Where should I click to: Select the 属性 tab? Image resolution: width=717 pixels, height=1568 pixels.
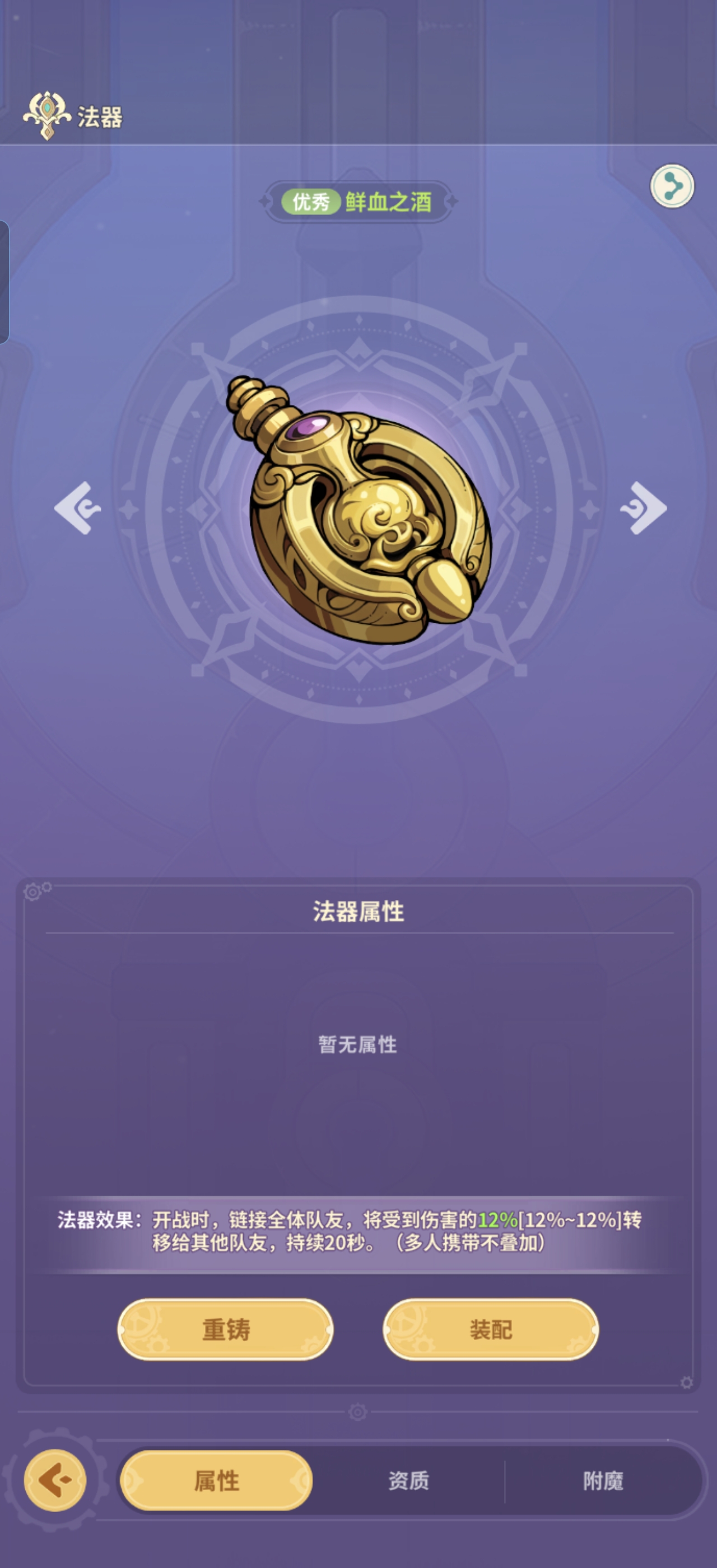click(217, 1480)
